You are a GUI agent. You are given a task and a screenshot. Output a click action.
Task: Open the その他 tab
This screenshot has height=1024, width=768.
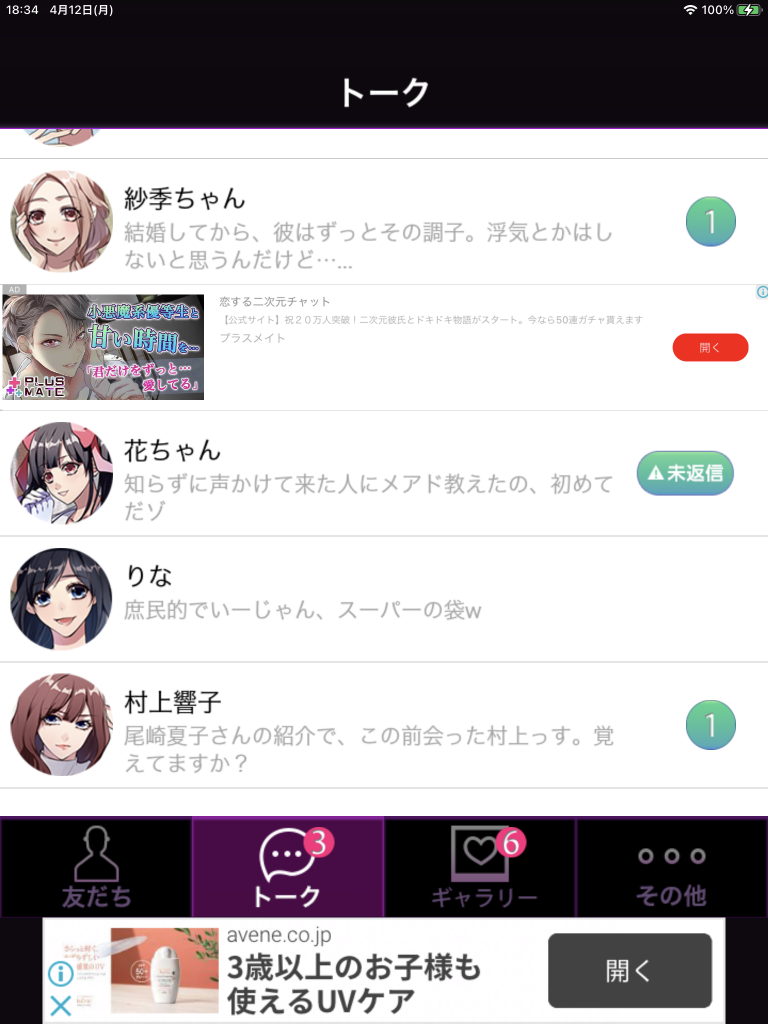coord(671,868)
